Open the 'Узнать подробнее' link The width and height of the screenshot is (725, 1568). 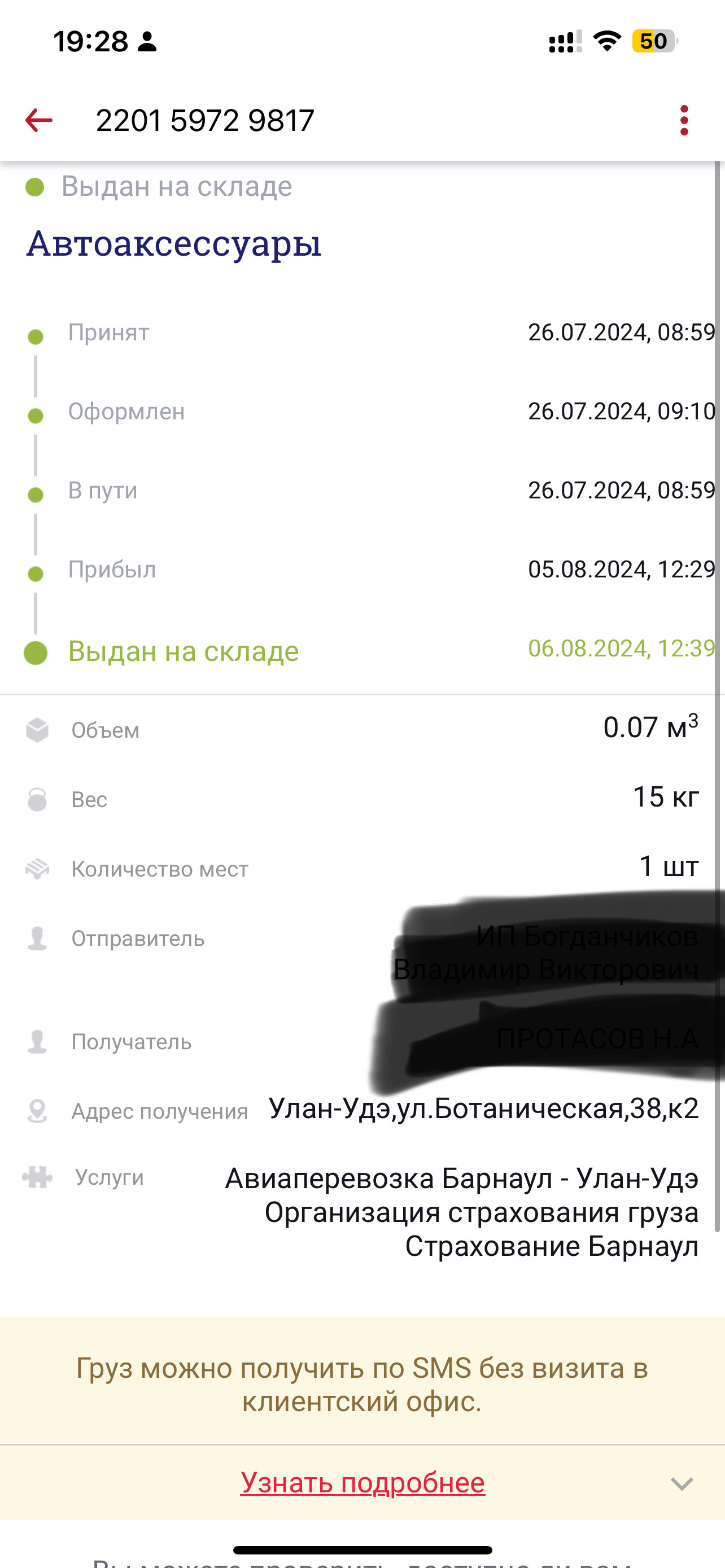(x=362, y=1482)
